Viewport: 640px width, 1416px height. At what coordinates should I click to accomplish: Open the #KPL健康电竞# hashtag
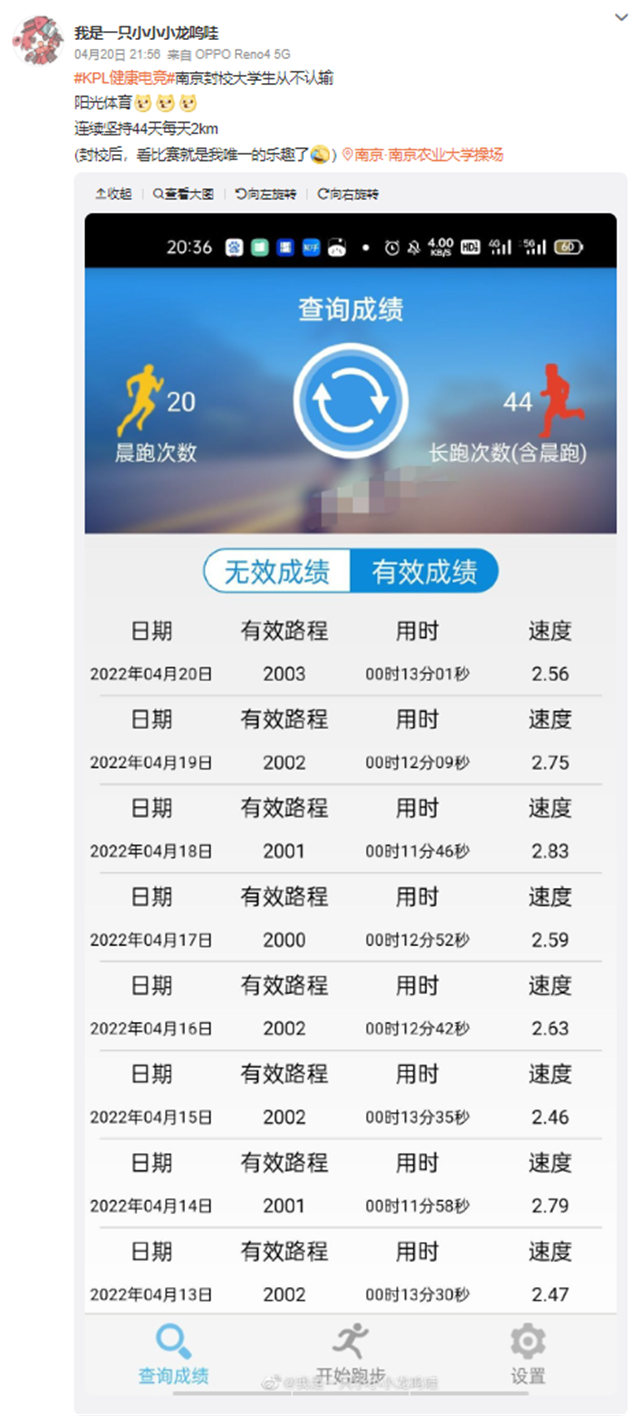(x=124, y=77)
